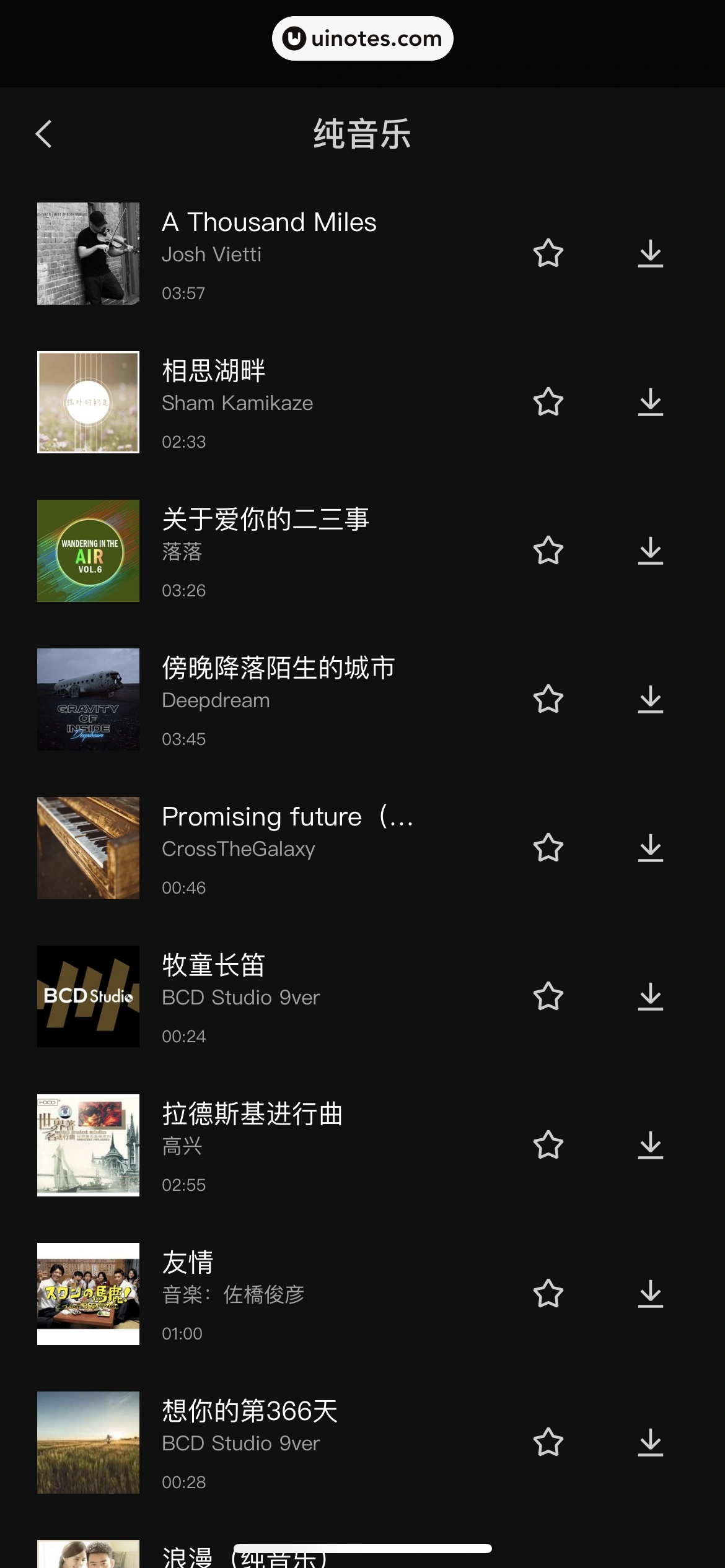Toggle favorite on 友情

[548, 1294]
